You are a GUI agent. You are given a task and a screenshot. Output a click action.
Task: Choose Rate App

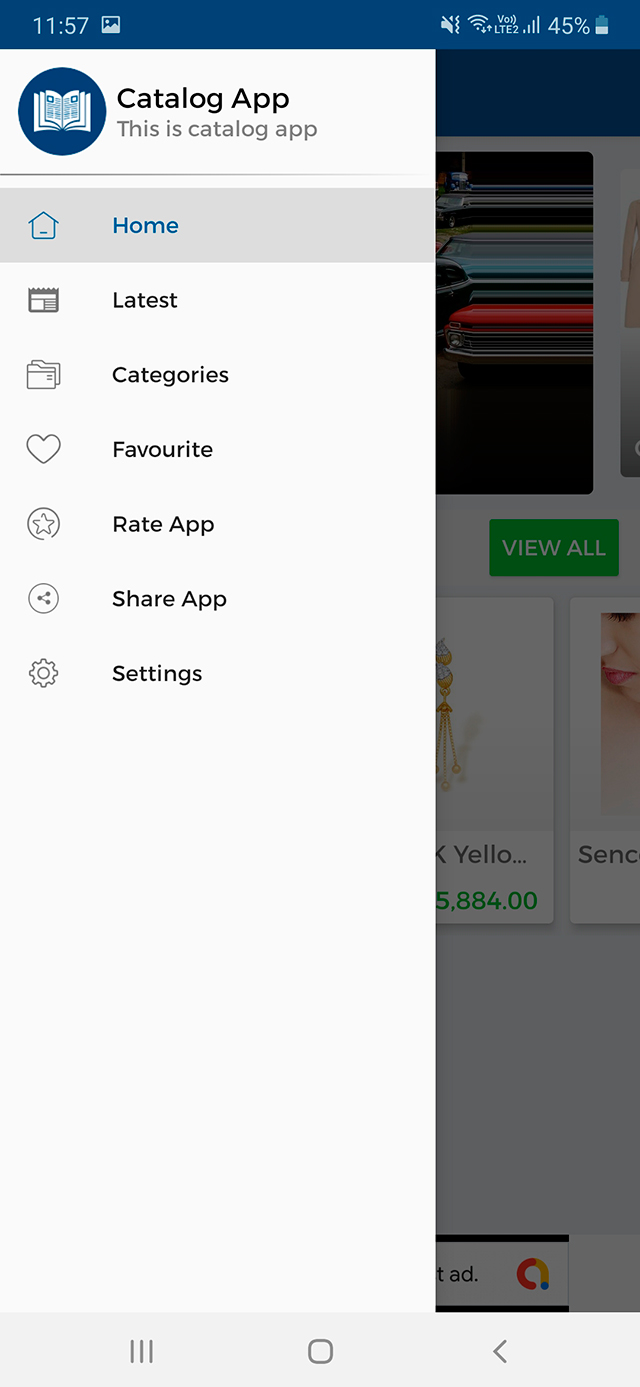[x=163, y=524]
